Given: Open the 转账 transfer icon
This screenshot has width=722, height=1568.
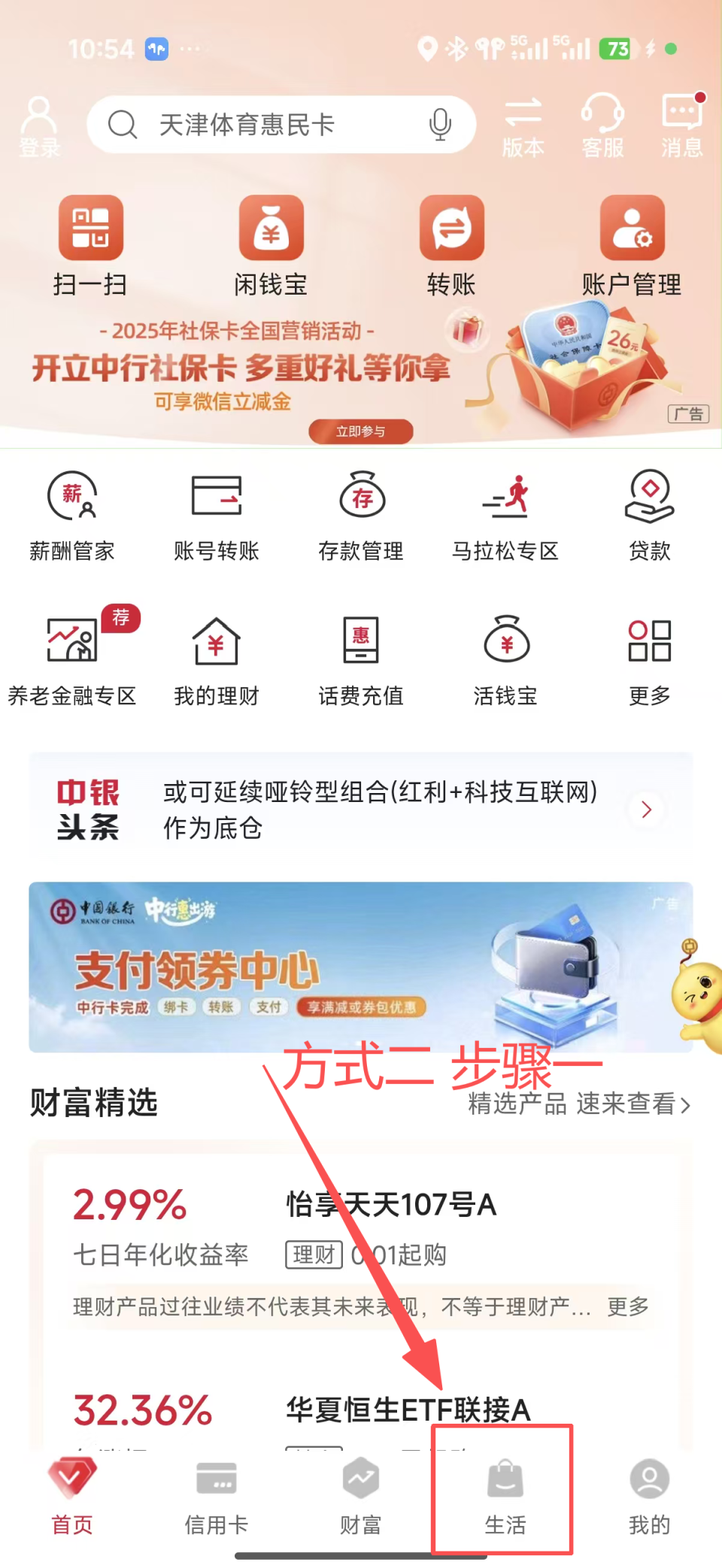Looking at the screenshot, I should 451,241.
